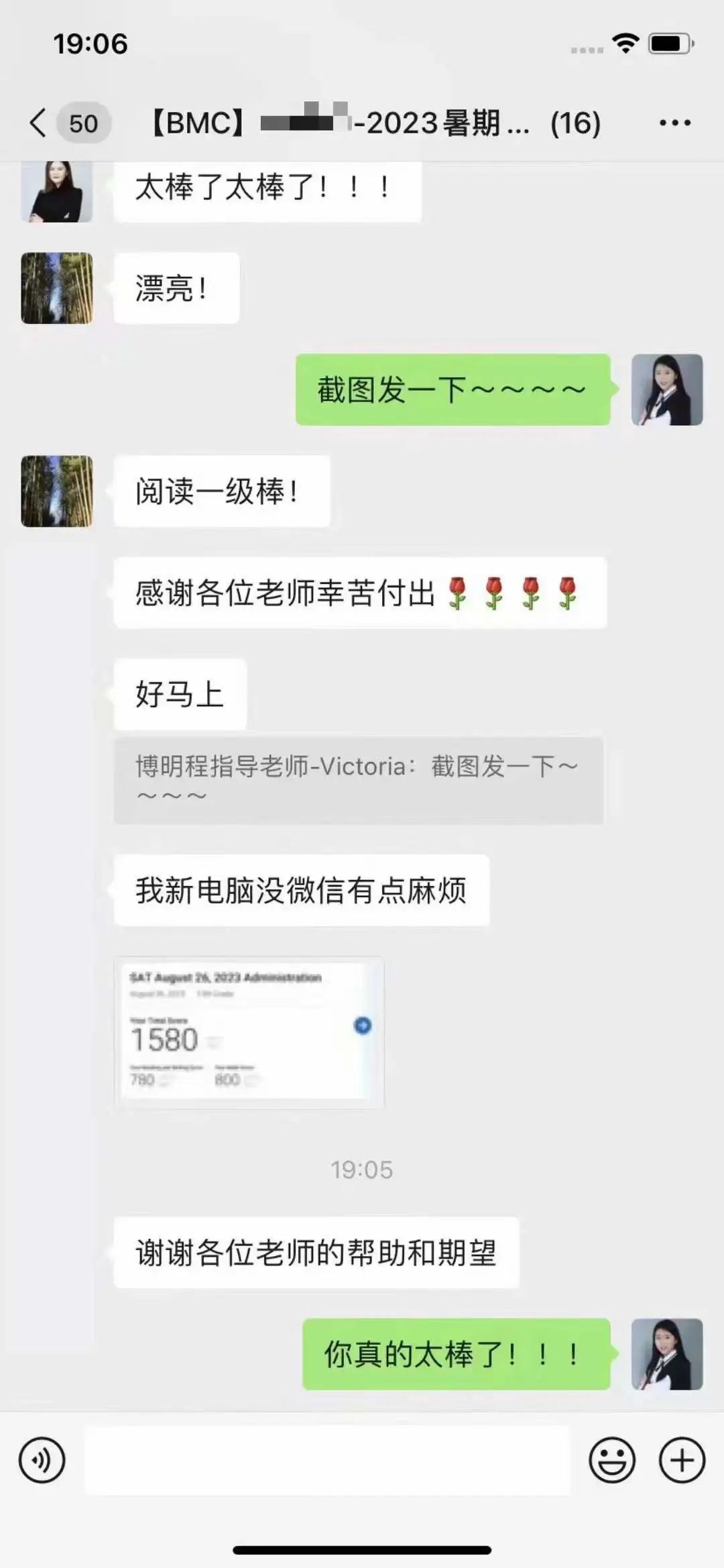Open own avatar beside 截图发一下 message
Screen dimensions: 724x1568
[666, 390]
